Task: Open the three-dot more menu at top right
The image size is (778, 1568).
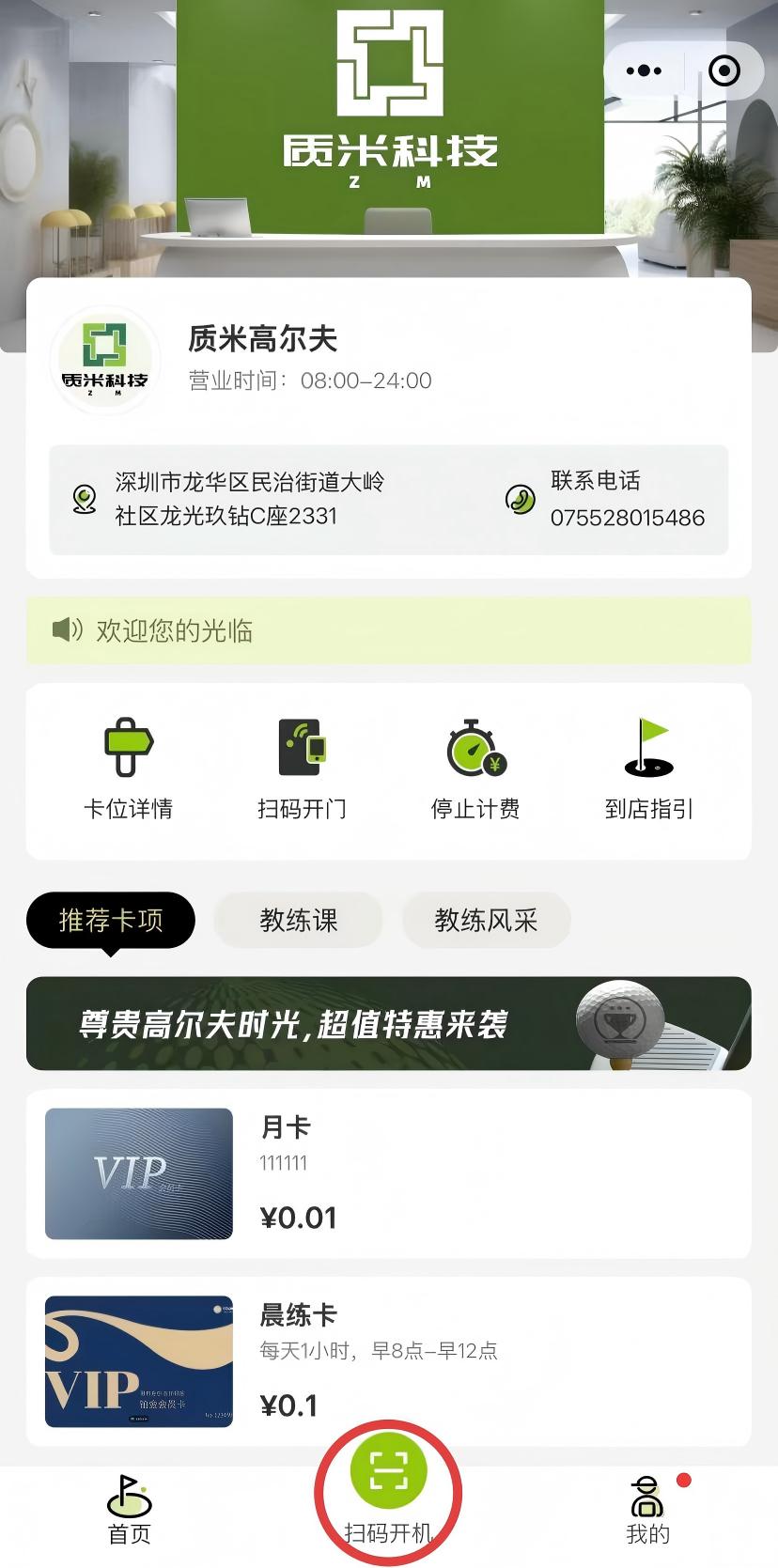Action: (643, 70)
